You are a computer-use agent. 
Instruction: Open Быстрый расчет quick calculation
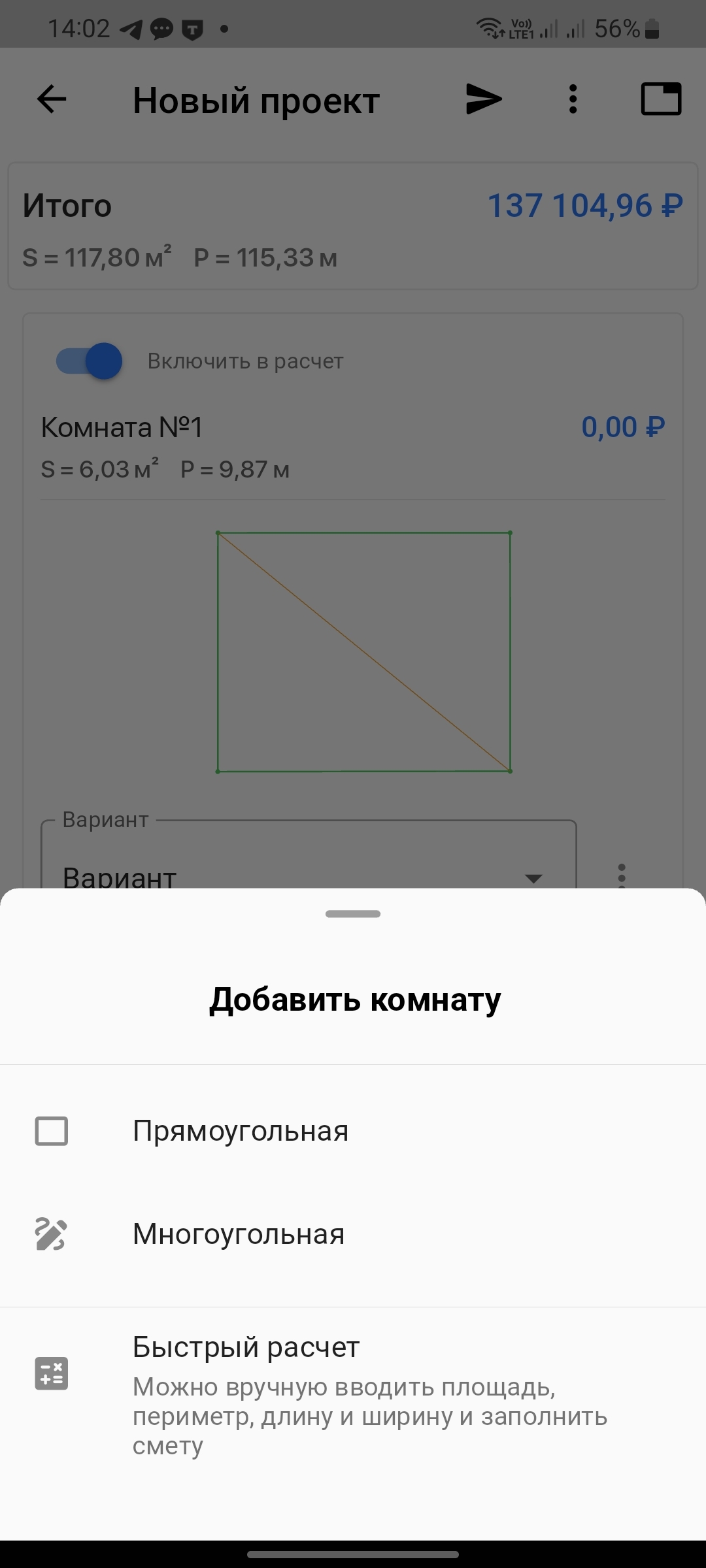[x=246, y=1373]
